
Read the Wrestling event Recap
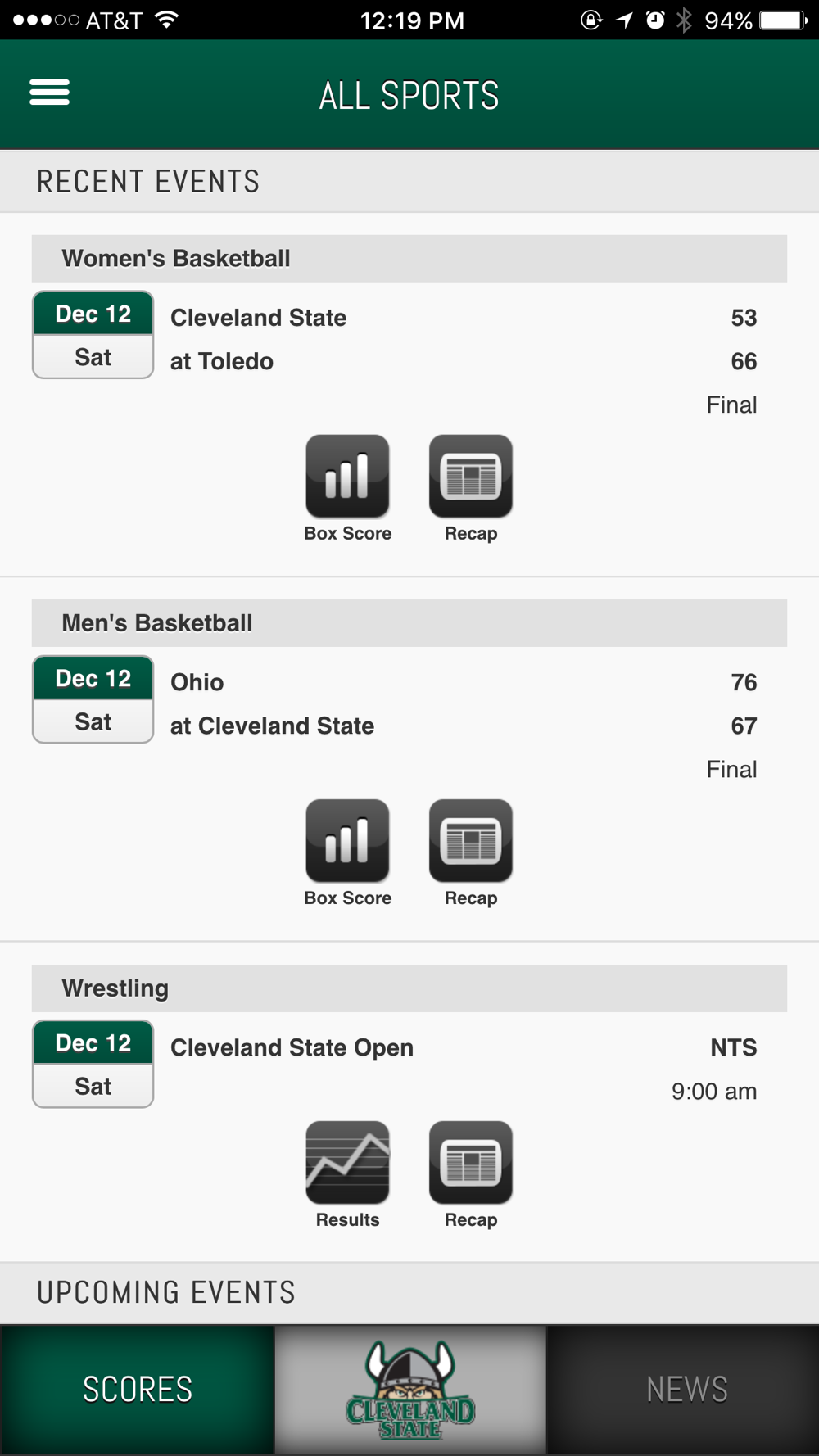470,1163
